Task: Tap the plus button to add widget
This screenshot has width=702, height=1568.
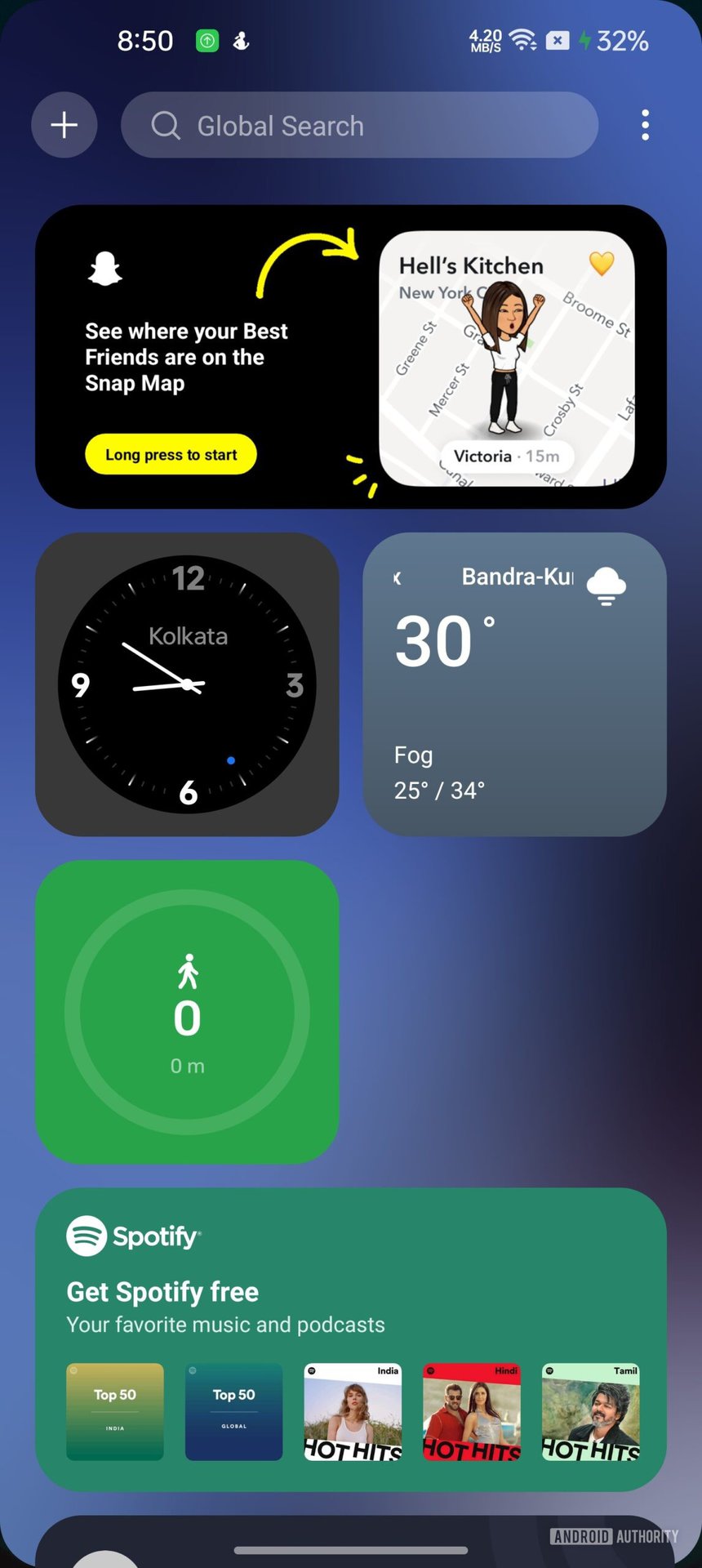Action: (64, 125)
